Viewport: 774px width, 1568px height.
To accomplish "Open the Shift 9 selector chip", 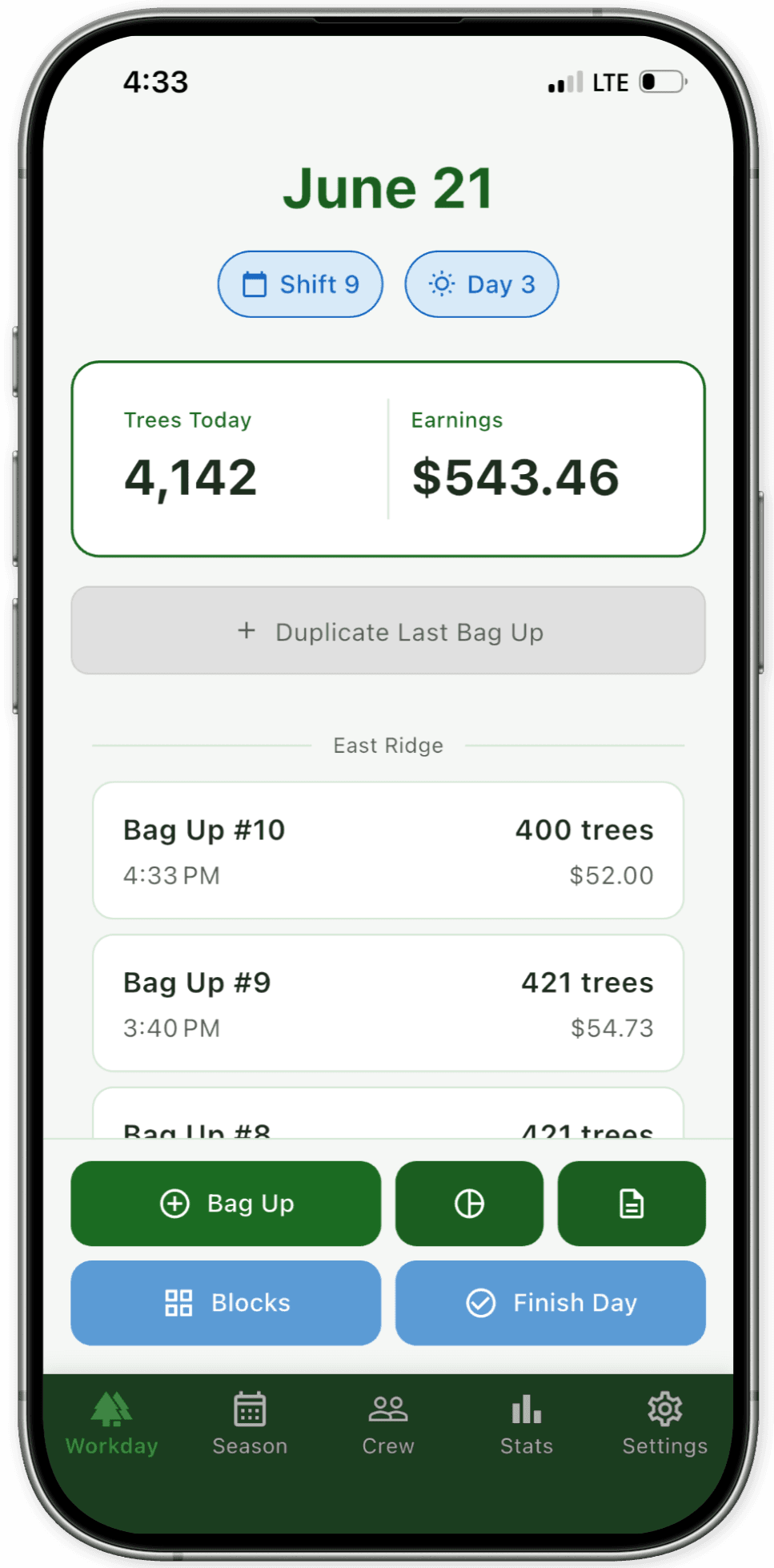I will (299, 283).
